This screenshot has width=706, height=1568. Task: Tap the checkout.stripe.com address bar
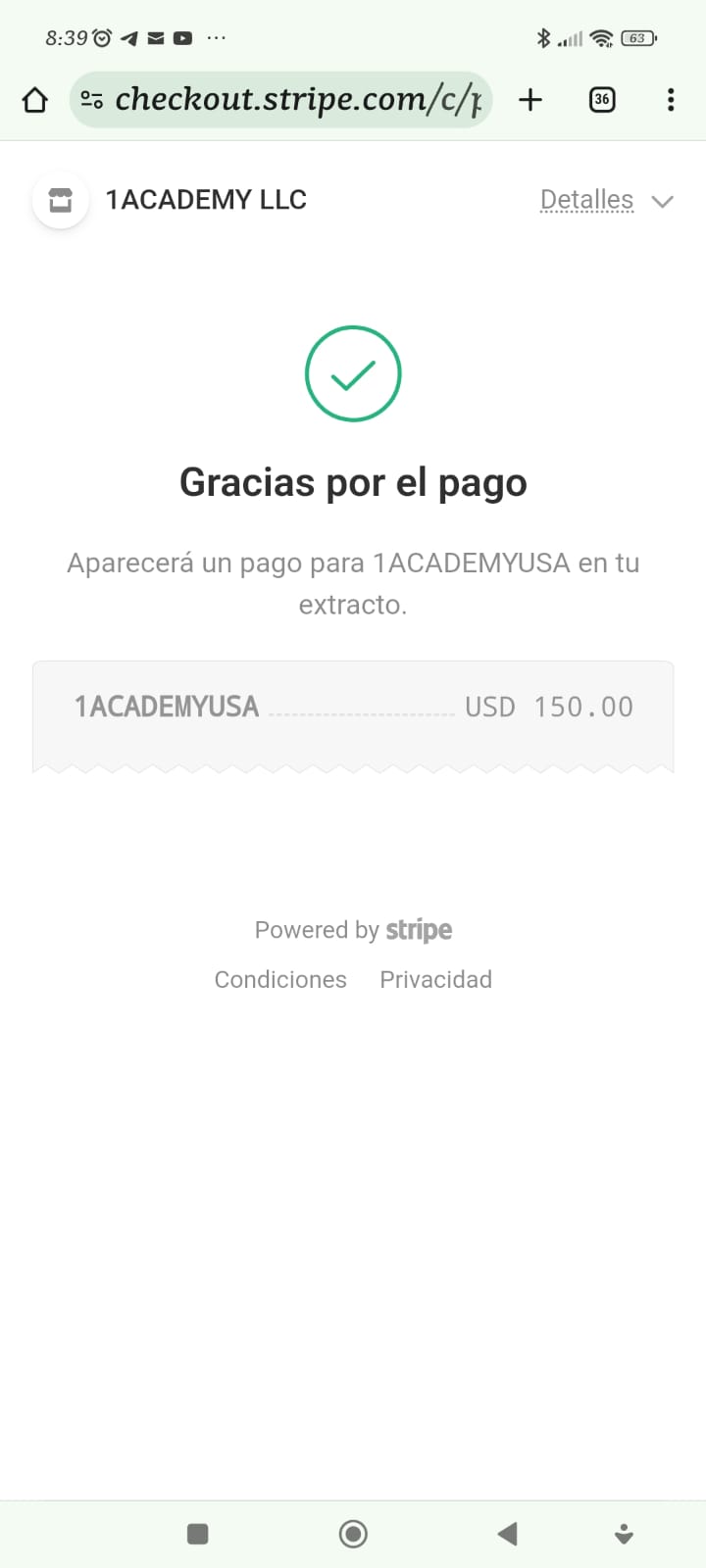tap(281, 99)
